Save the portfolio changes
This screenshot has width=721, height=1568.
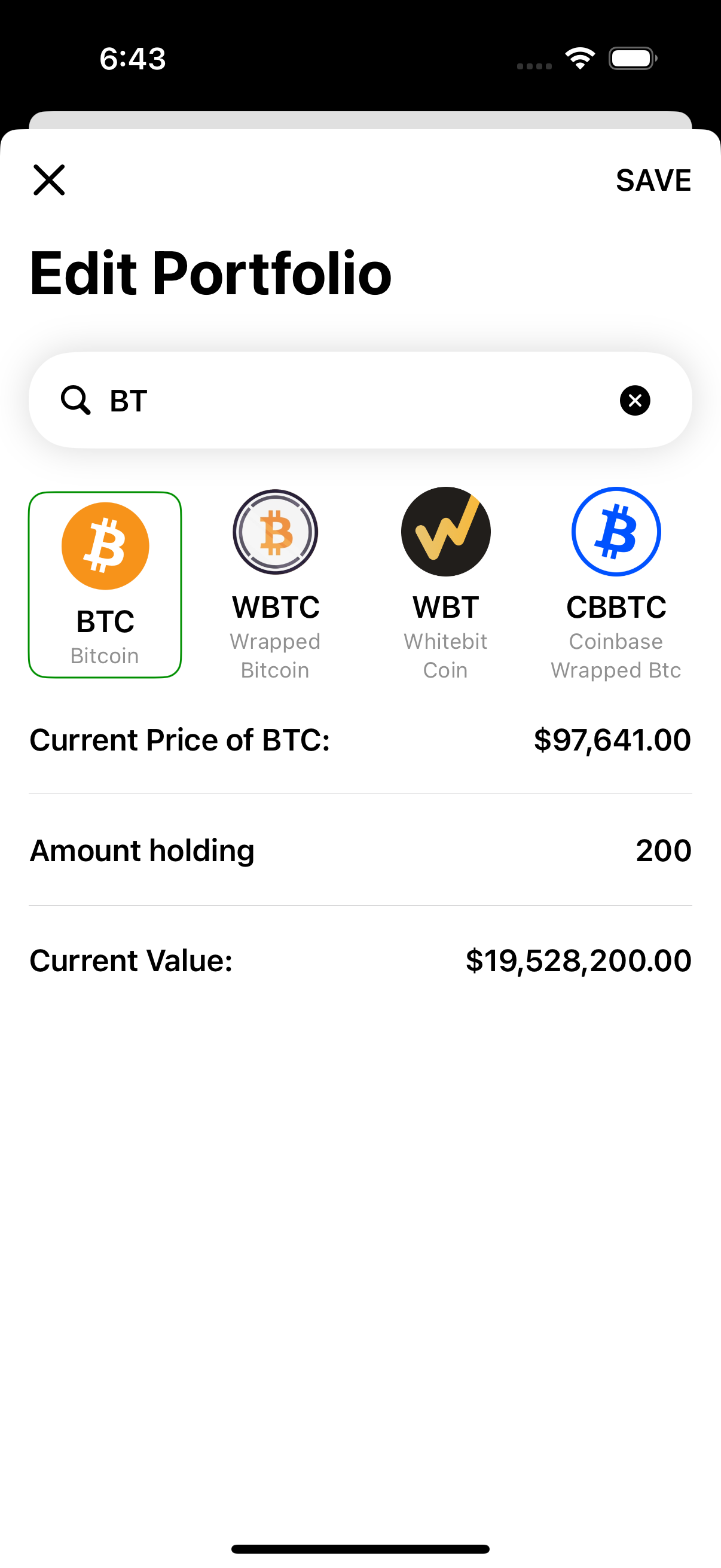(653, 180)
